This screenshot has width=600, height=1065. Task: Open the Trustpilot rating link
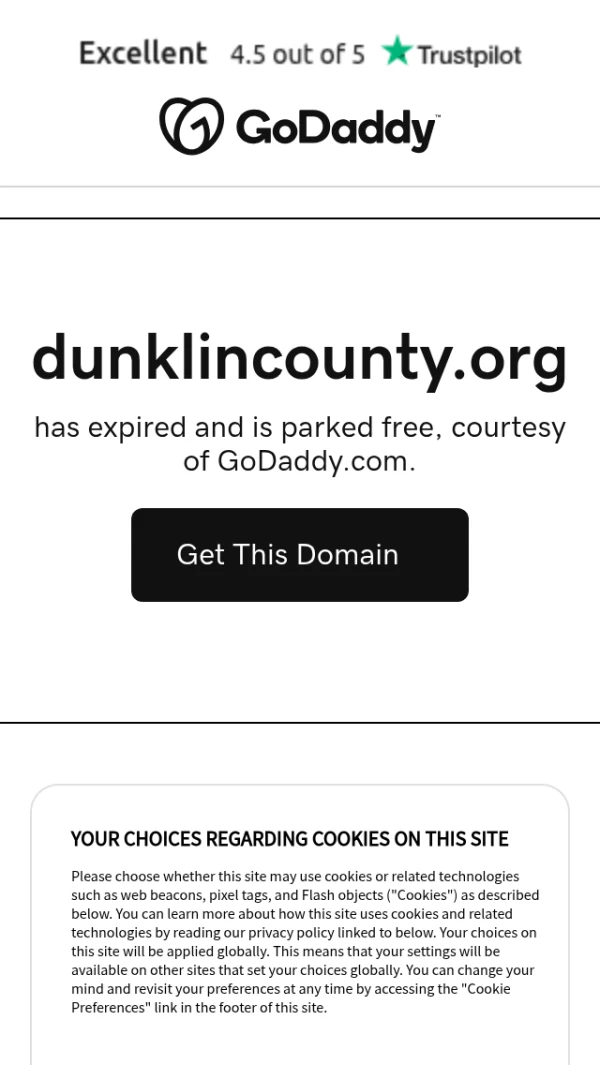tap(300, 53)
